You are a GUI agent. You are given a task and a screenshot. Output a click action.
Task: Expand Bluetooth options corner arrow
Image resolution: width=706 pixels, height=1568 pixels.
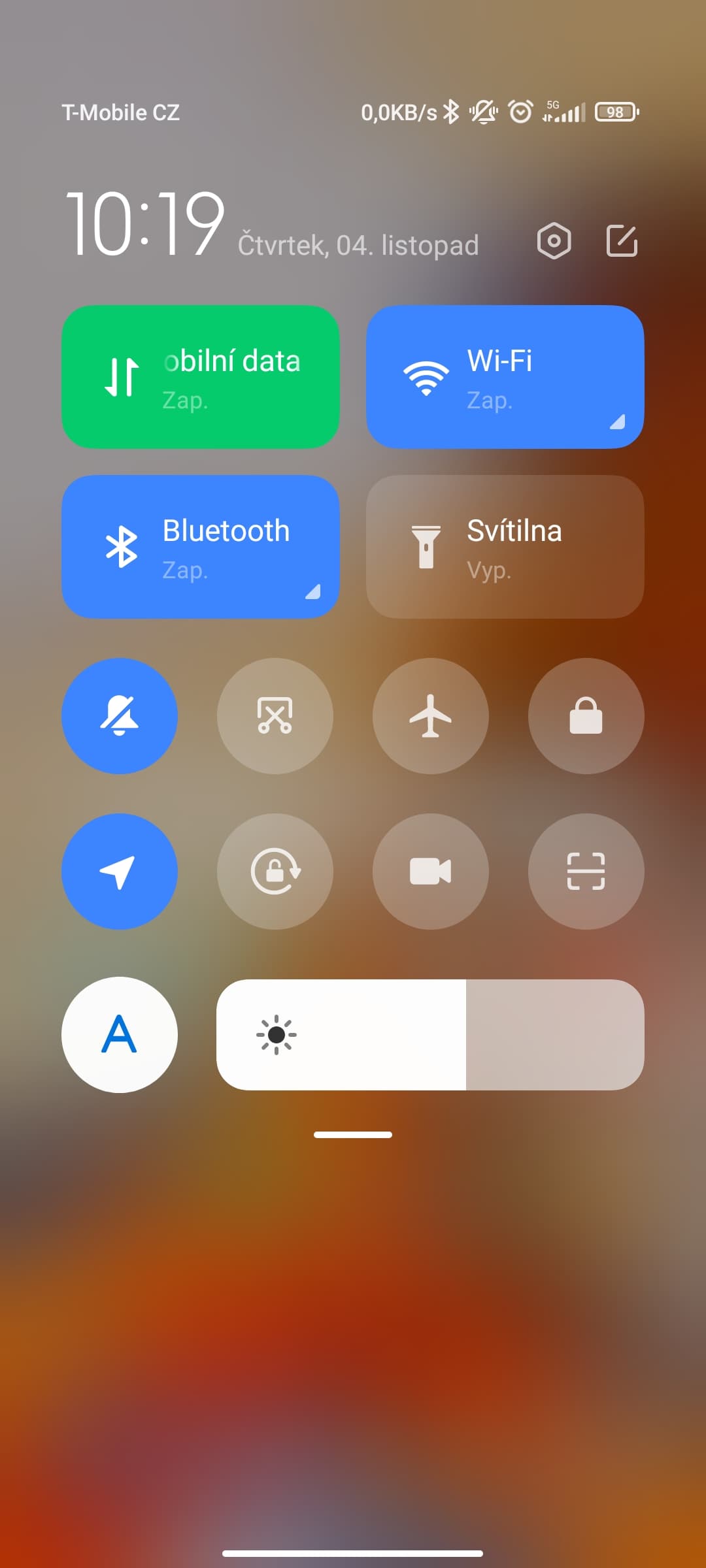(313, 592)
